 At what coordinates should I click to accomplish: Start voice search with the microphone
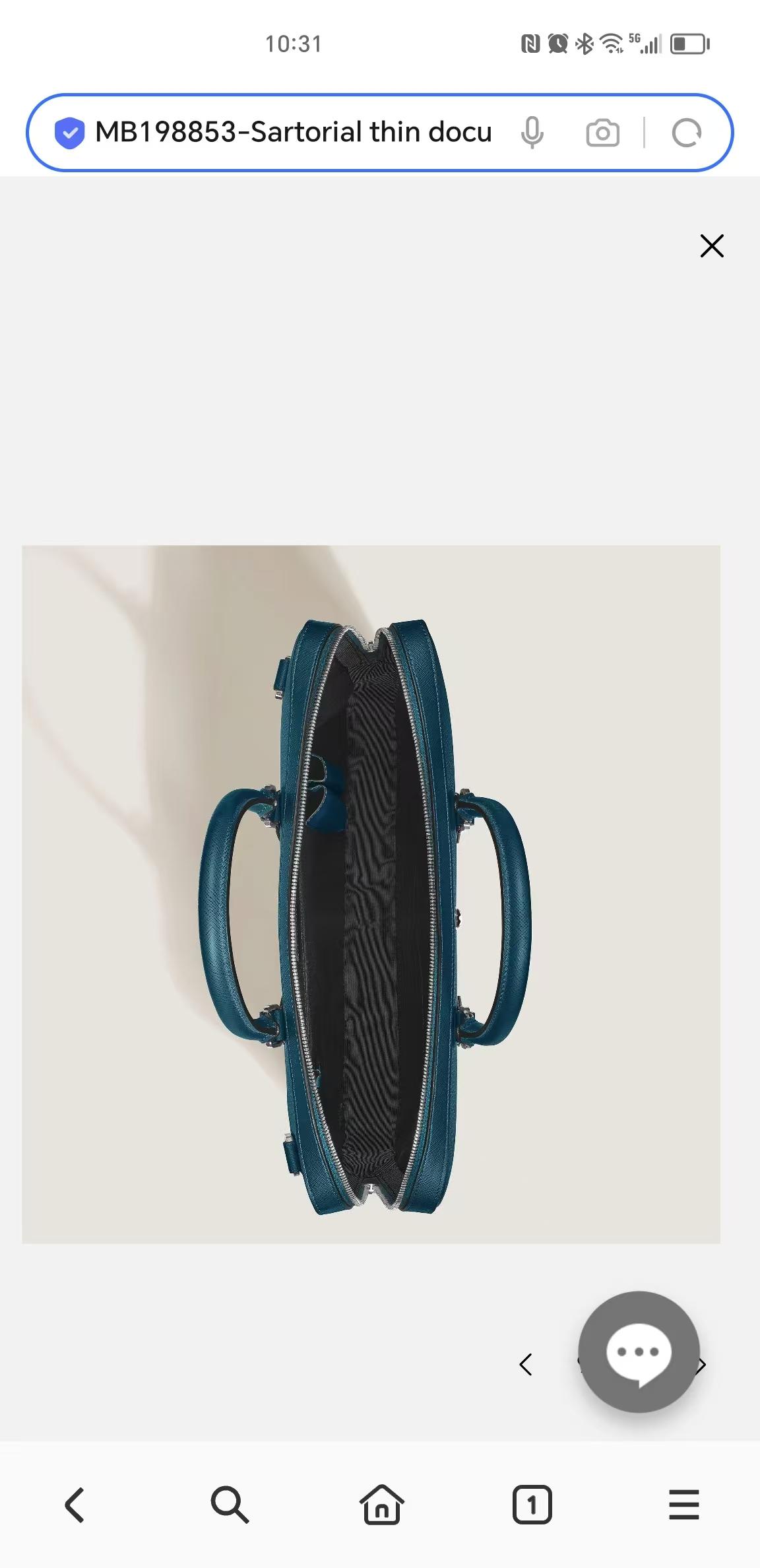(x=532, y=133)
